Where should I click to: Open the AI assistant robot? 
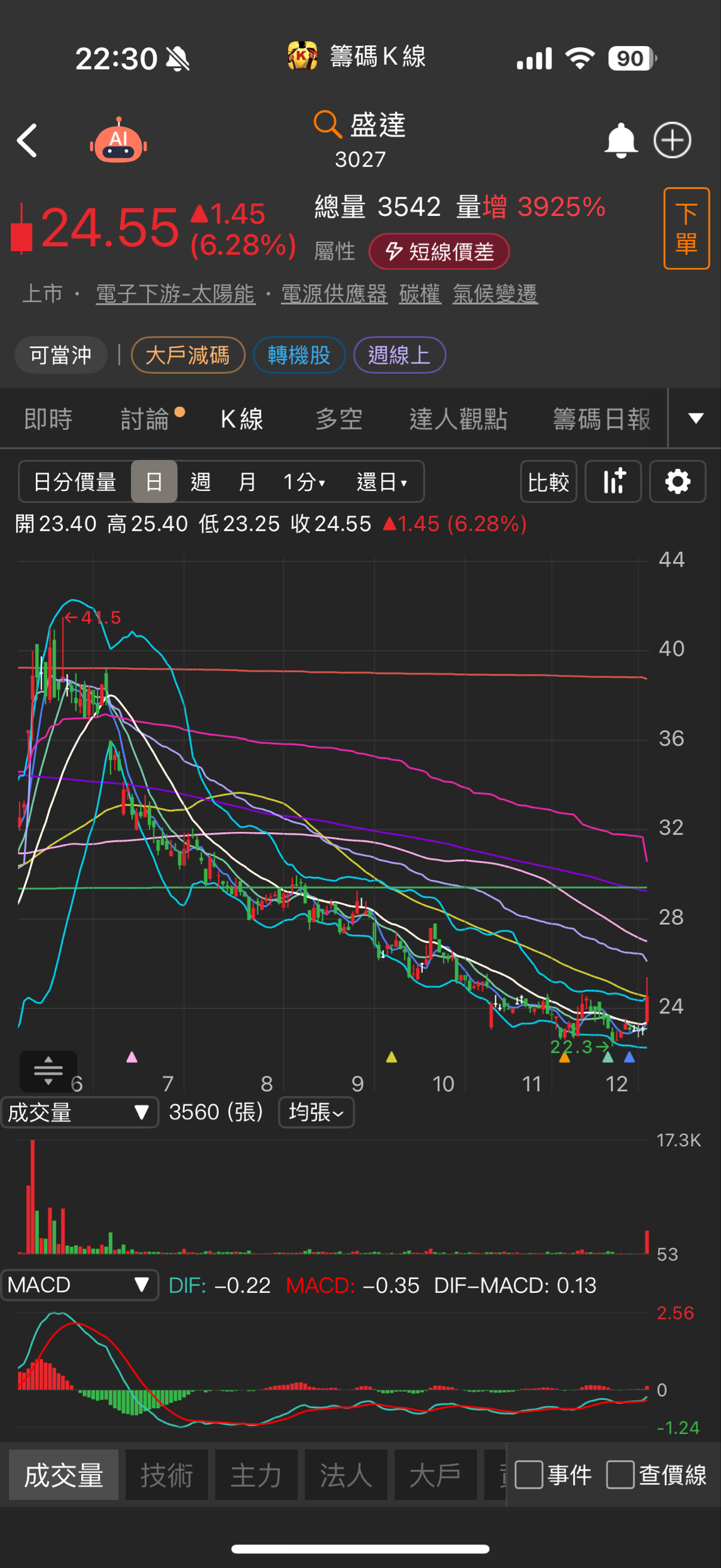(x=119, y=140)
